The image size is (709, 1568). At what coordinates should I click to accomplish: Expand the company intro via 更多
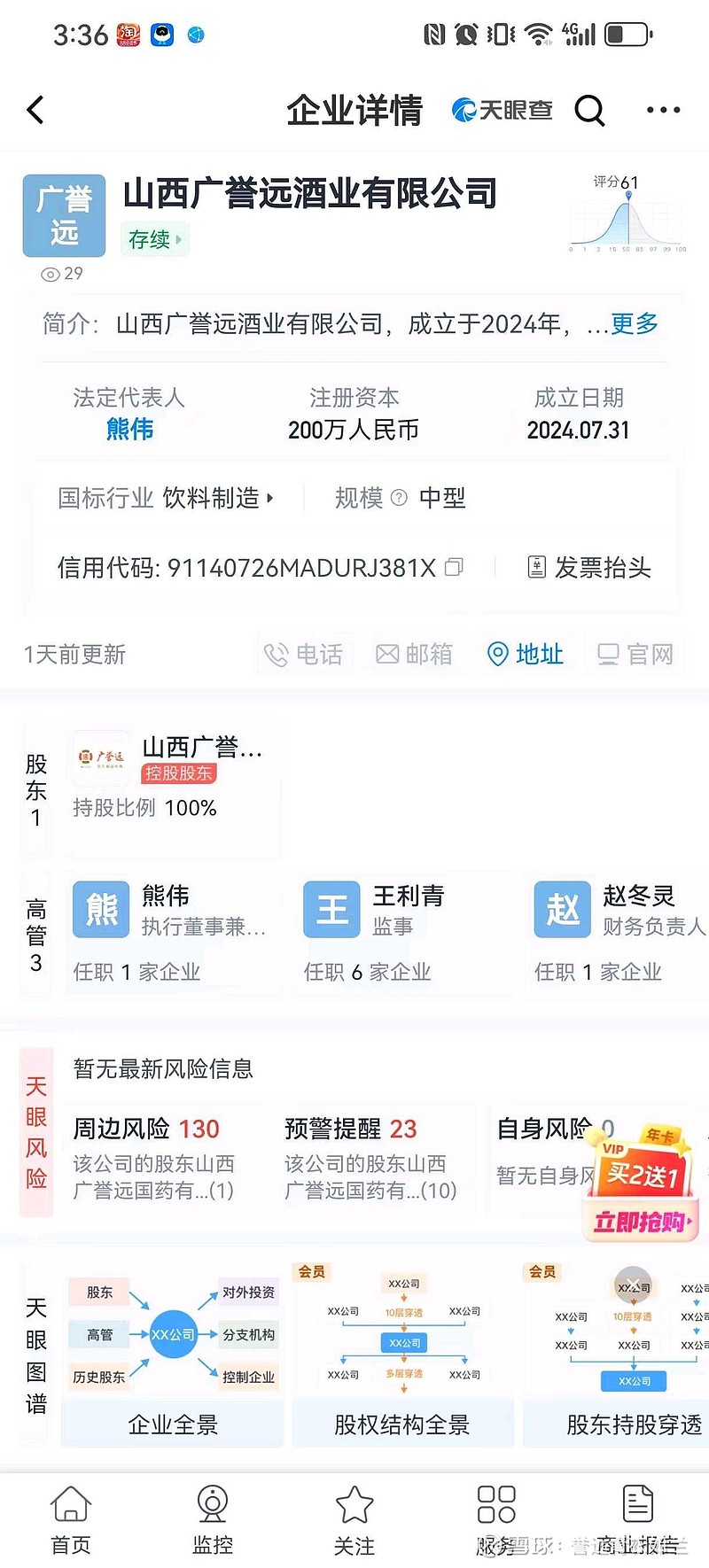pos(635,323)
